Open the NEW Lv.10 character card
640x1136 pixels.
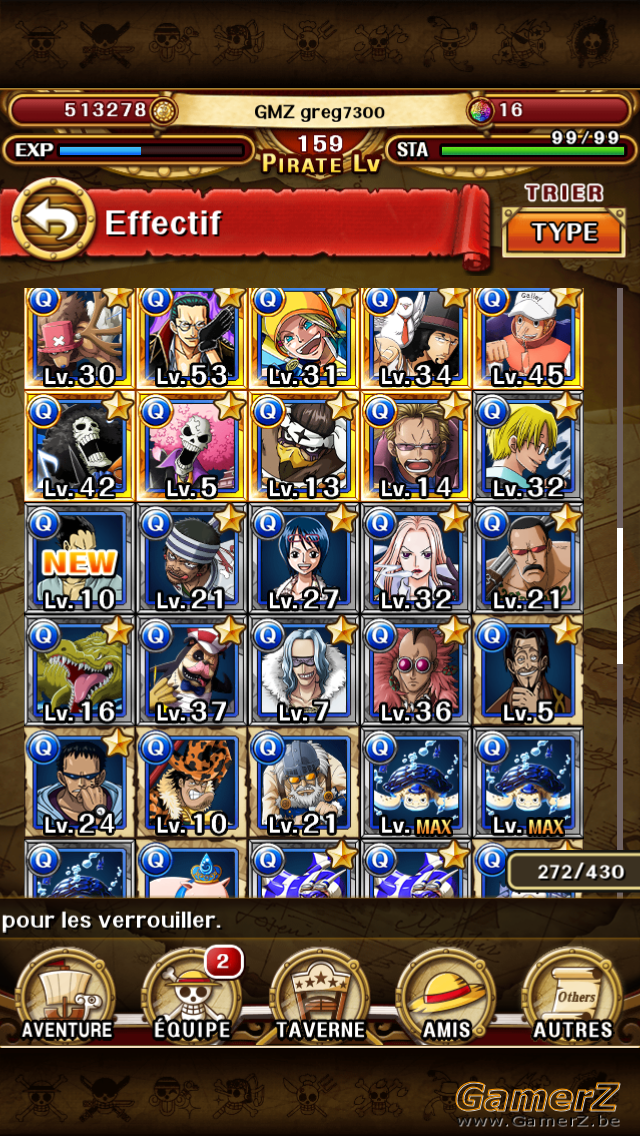[x=80, y=559]
